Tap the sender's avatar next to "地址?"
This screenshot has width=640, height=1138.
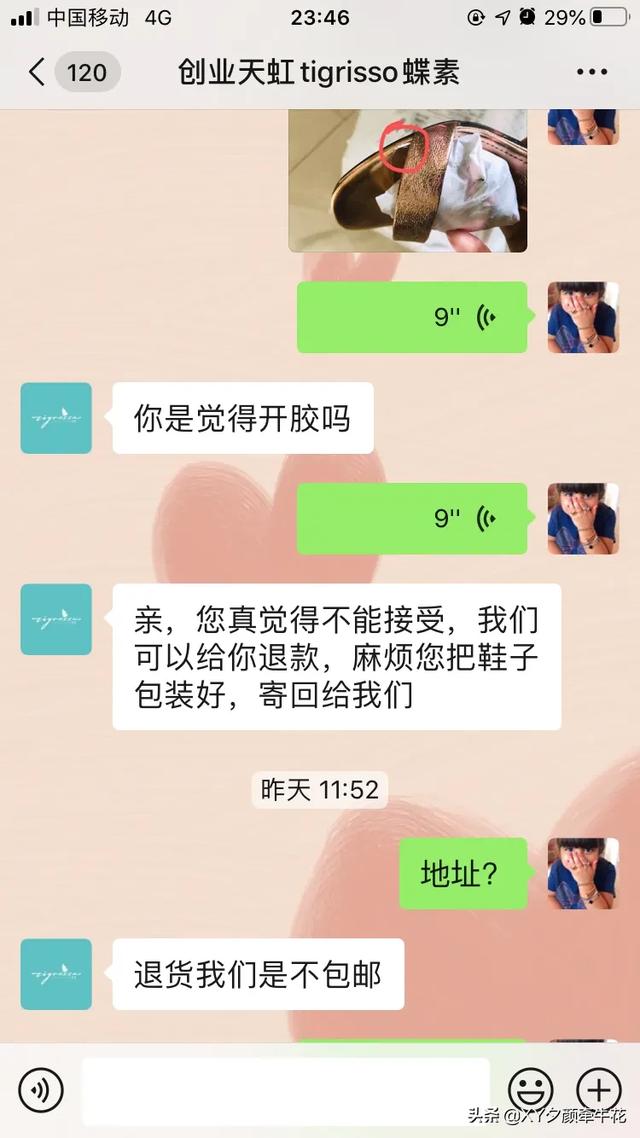coord(582,873)
